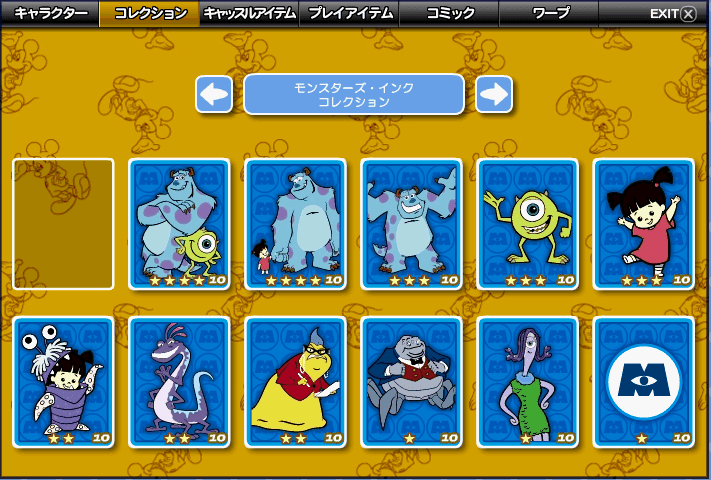Select the Monsters Inc logo card

(644, 383)
